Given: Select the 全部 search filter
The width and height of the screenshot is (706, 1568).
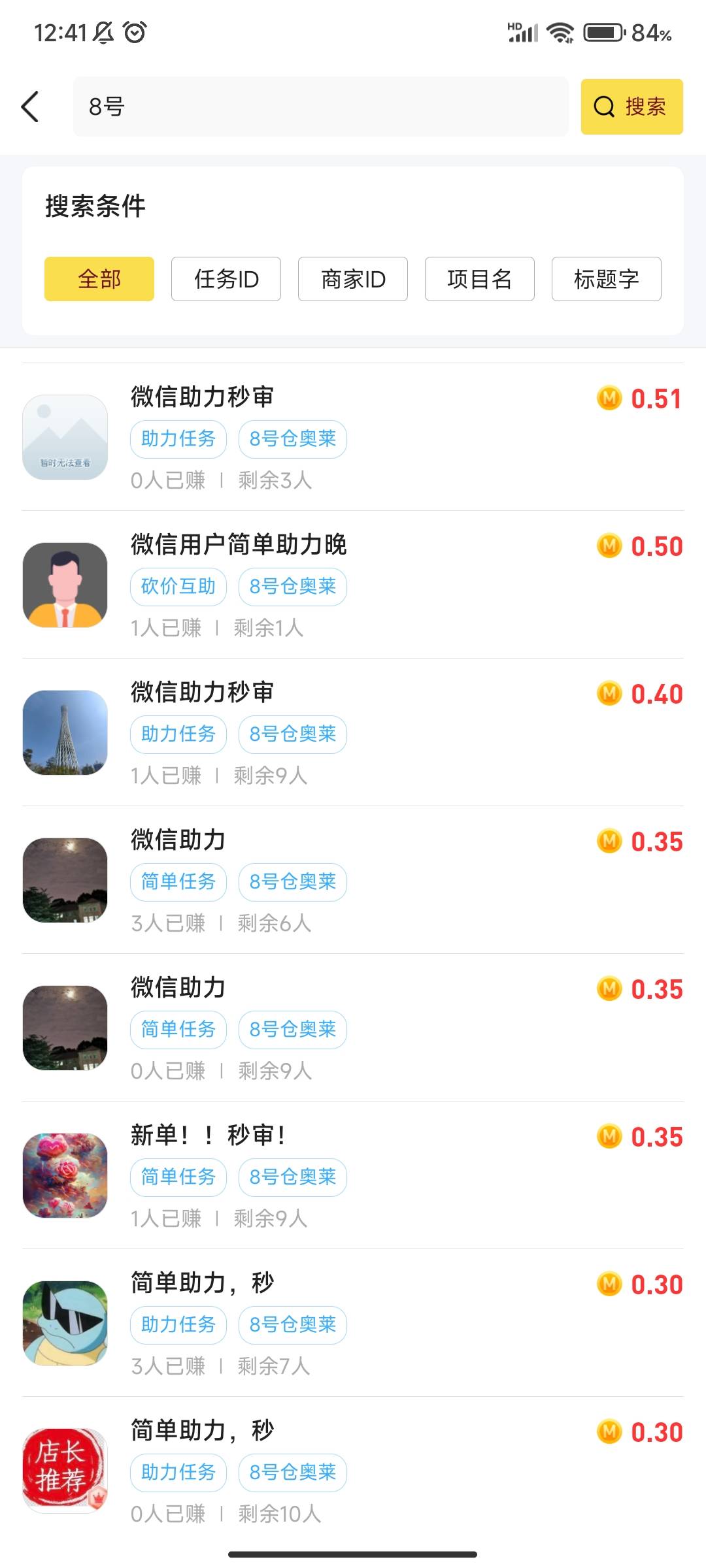Looking at the screenshot, I should click(99, 279).
